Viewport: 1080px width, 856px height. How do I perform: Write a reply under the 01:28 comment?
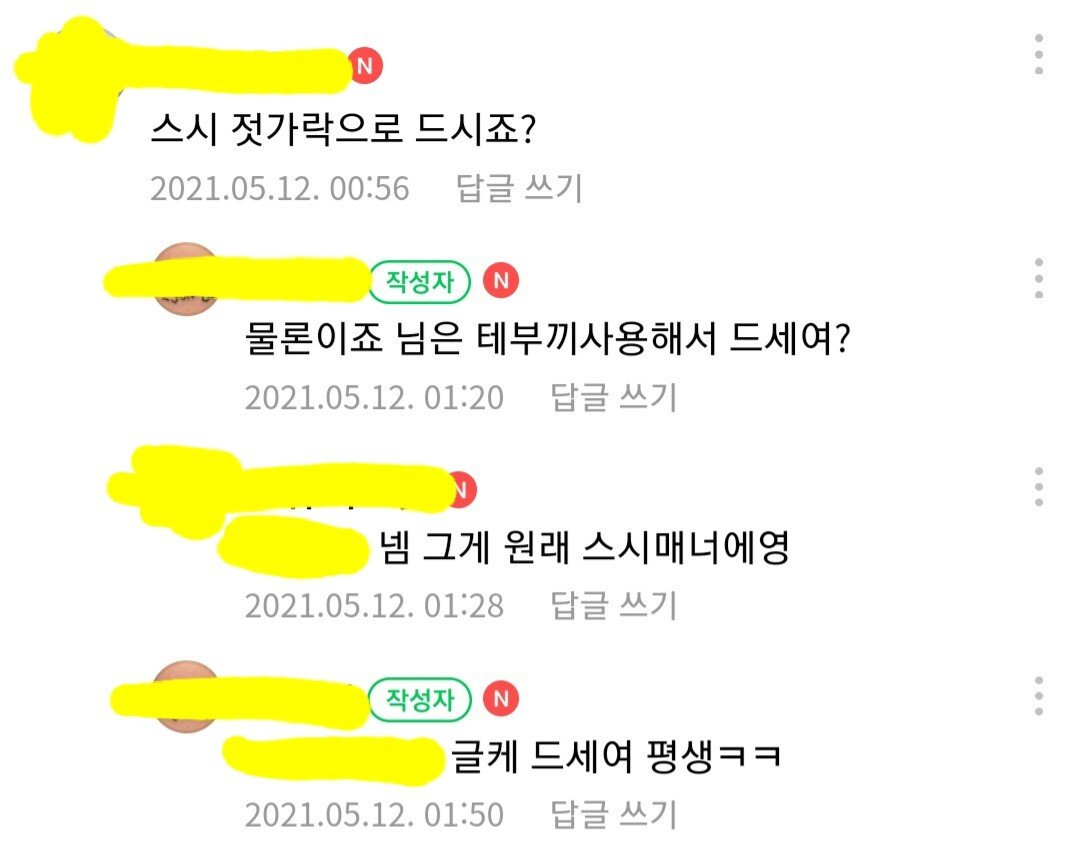coord(614,605)
